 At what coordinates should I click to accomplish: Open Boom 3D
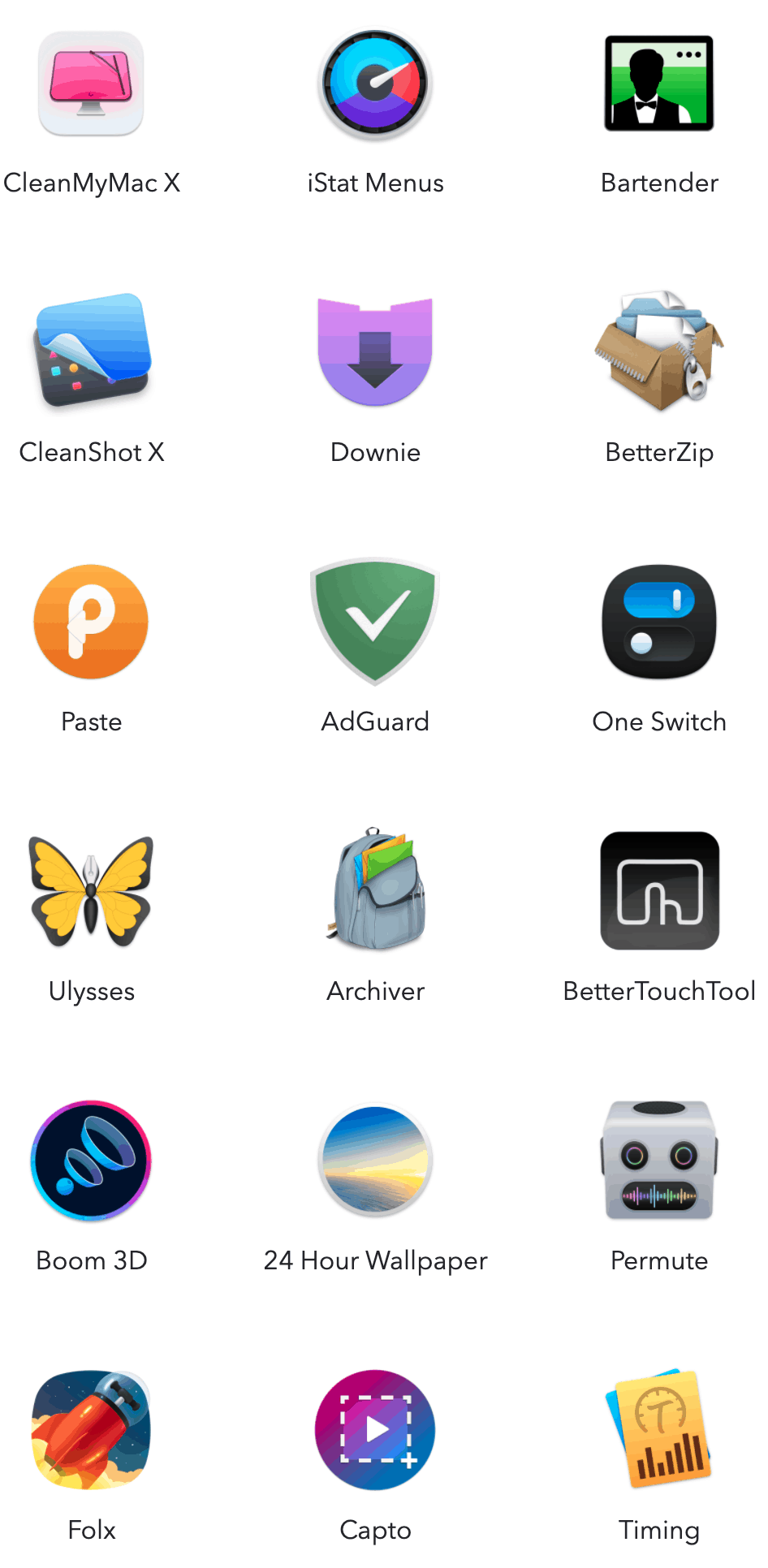pos(91,1160)
